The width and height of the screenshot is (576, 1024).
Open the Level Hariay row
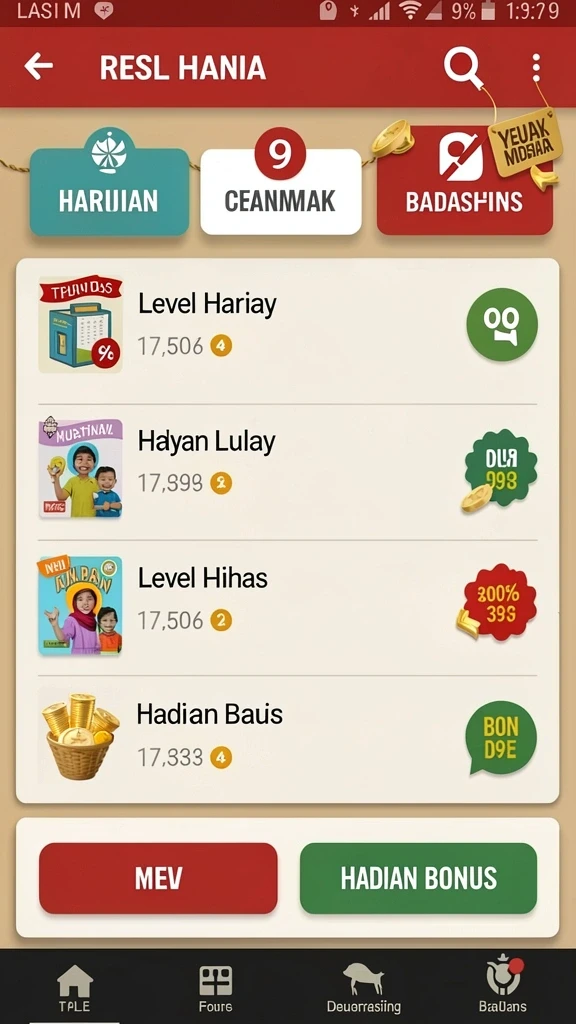(x=287, y=325)
